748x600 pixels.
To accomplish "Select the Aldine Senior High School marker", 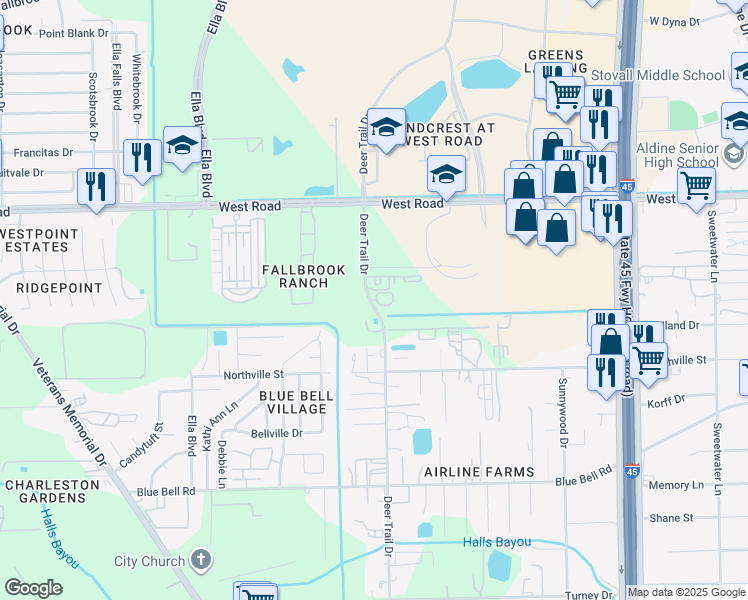I will point(734,154).
